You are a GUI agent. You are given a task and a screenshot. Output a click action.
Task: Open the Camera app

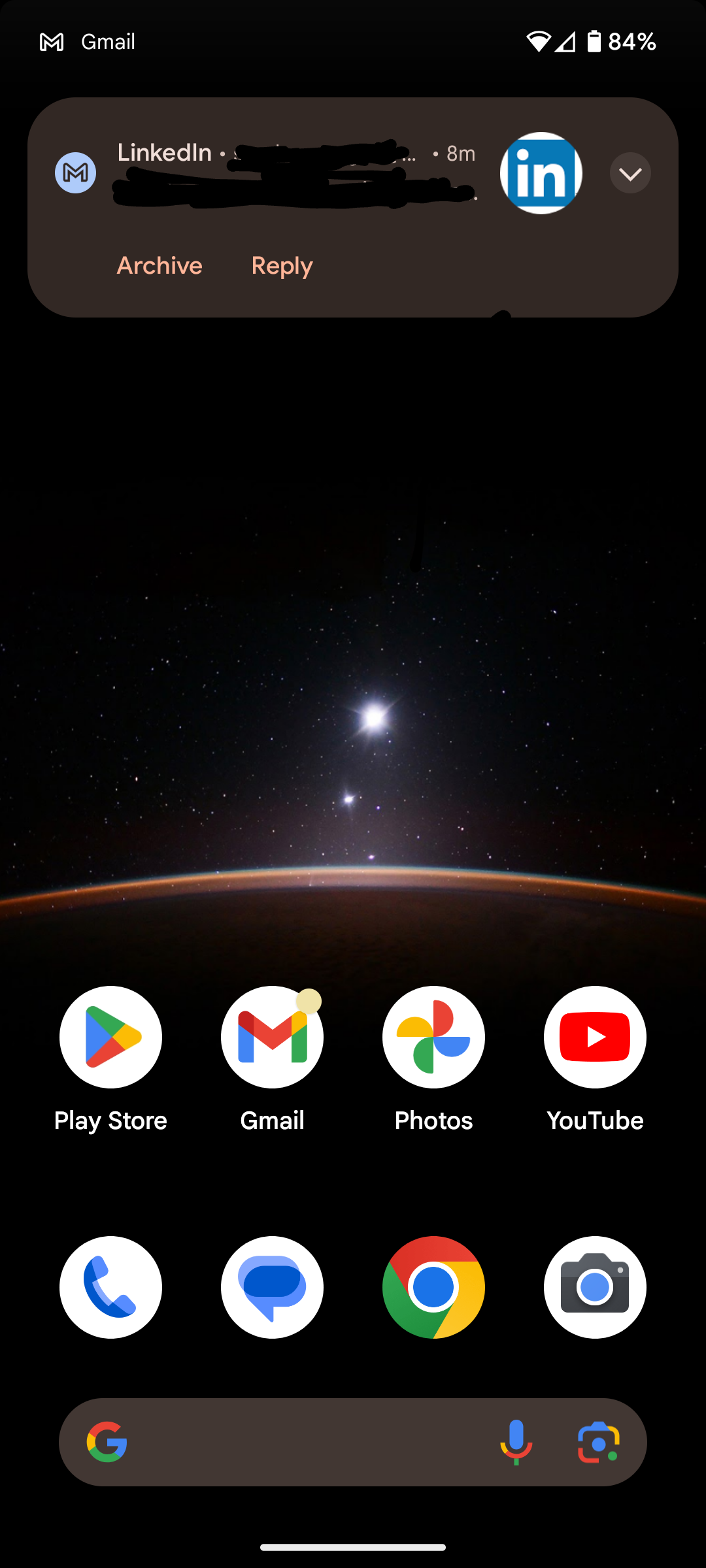pos(595,1287)
